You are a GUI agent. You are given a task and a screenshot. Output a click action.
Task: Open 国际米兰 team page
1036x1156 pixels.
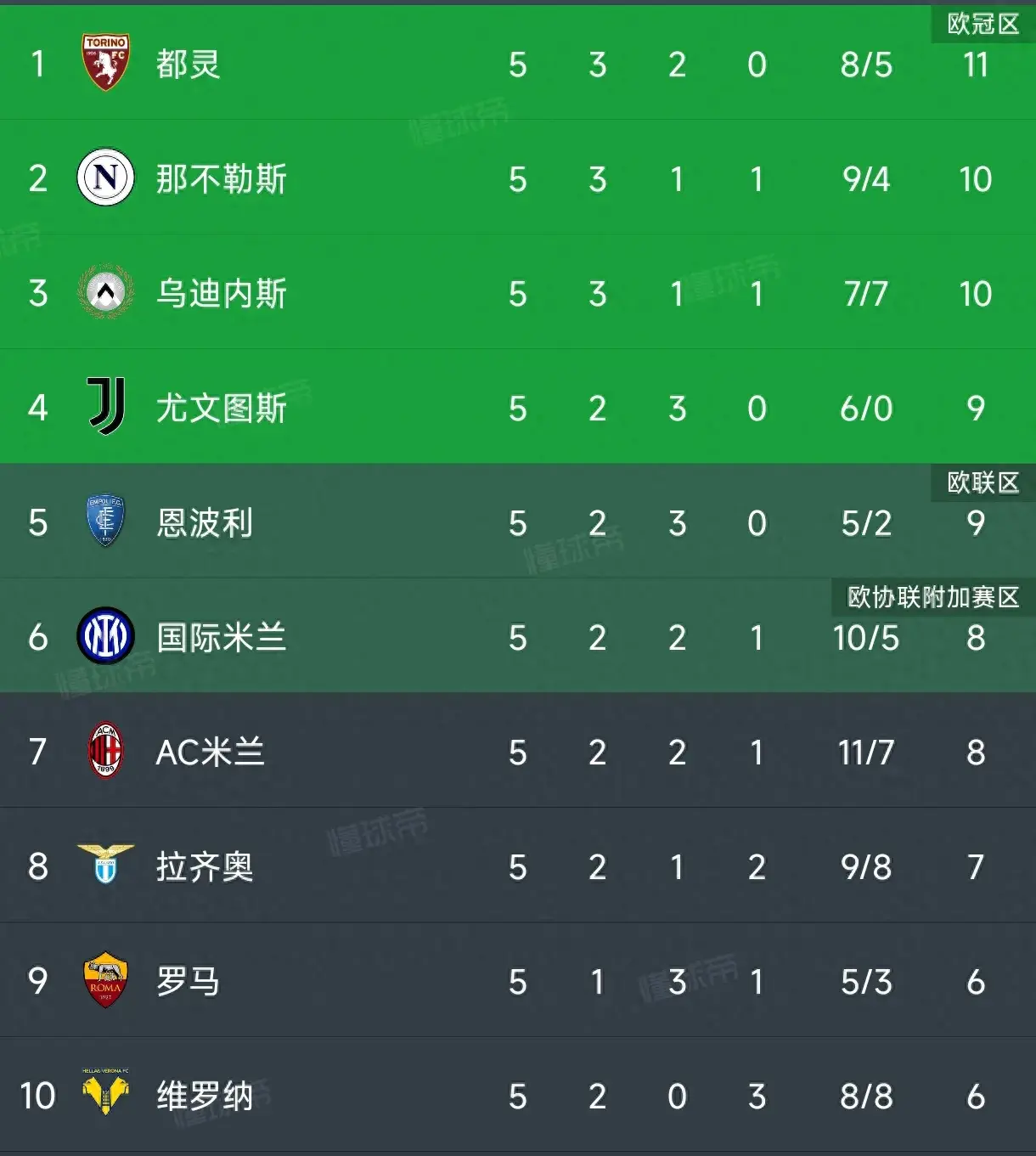pos(221,638)
